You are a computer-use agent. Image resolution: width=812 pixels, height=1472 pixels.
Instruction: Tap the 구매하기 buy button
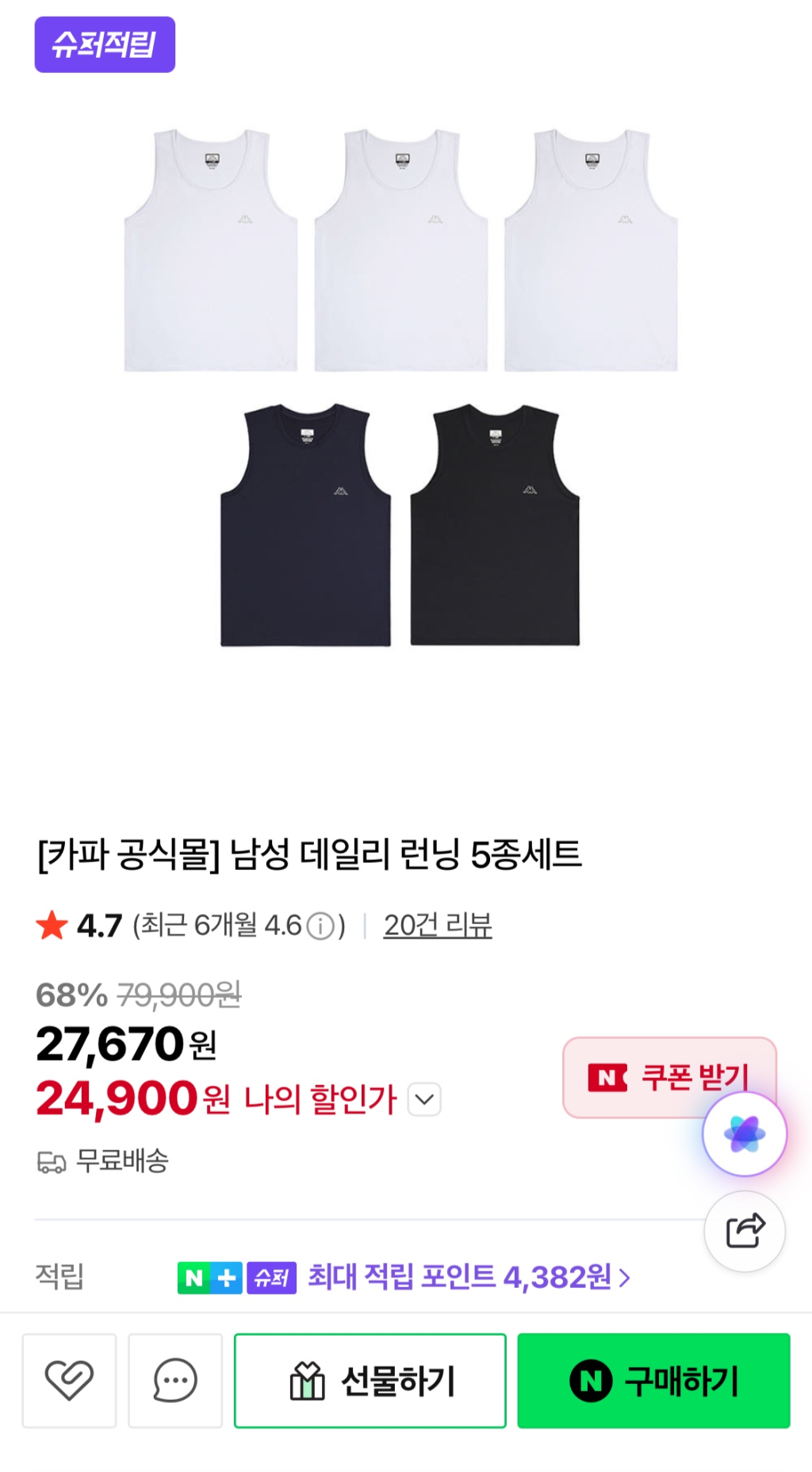tap(653, 1381)
